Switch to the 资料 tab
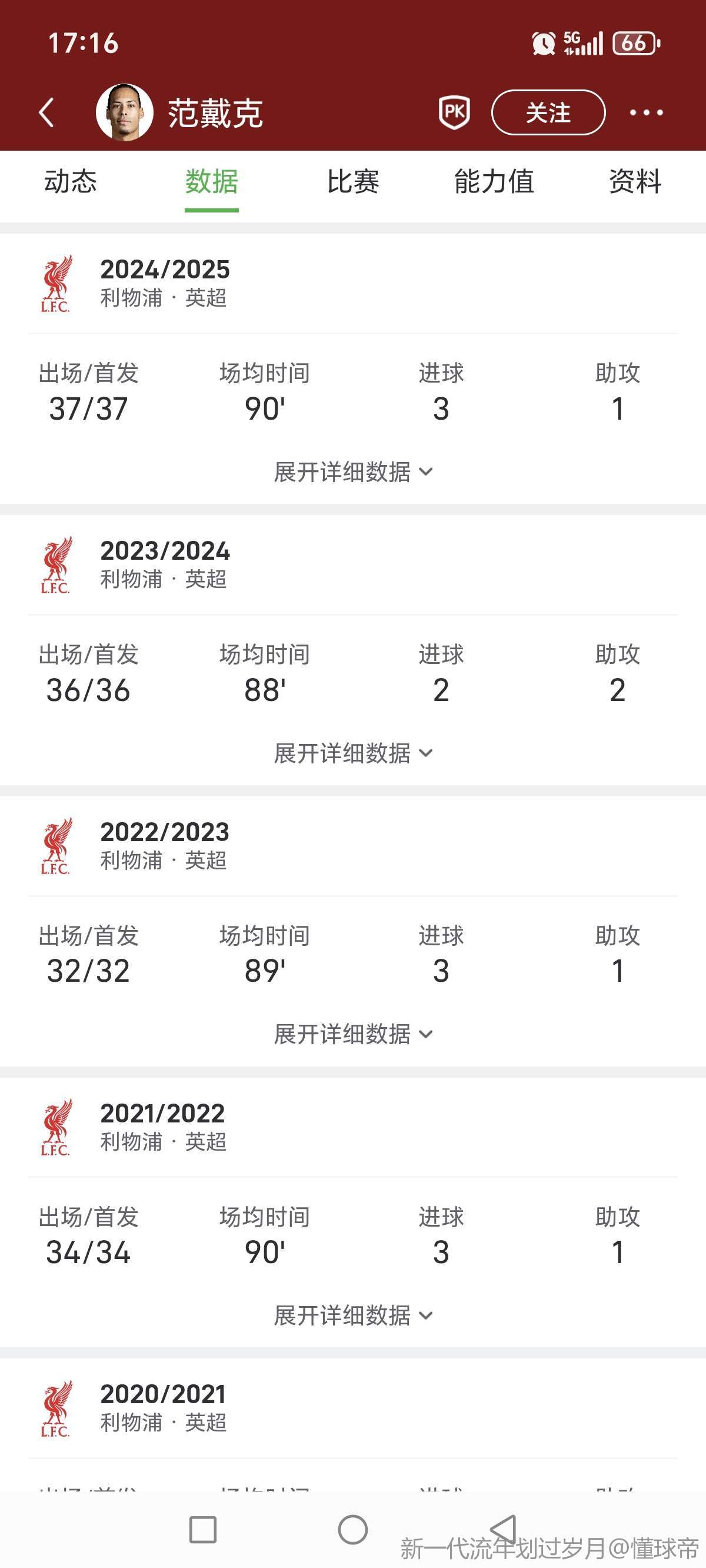706x1568 pixels. [x=635, y=181]
